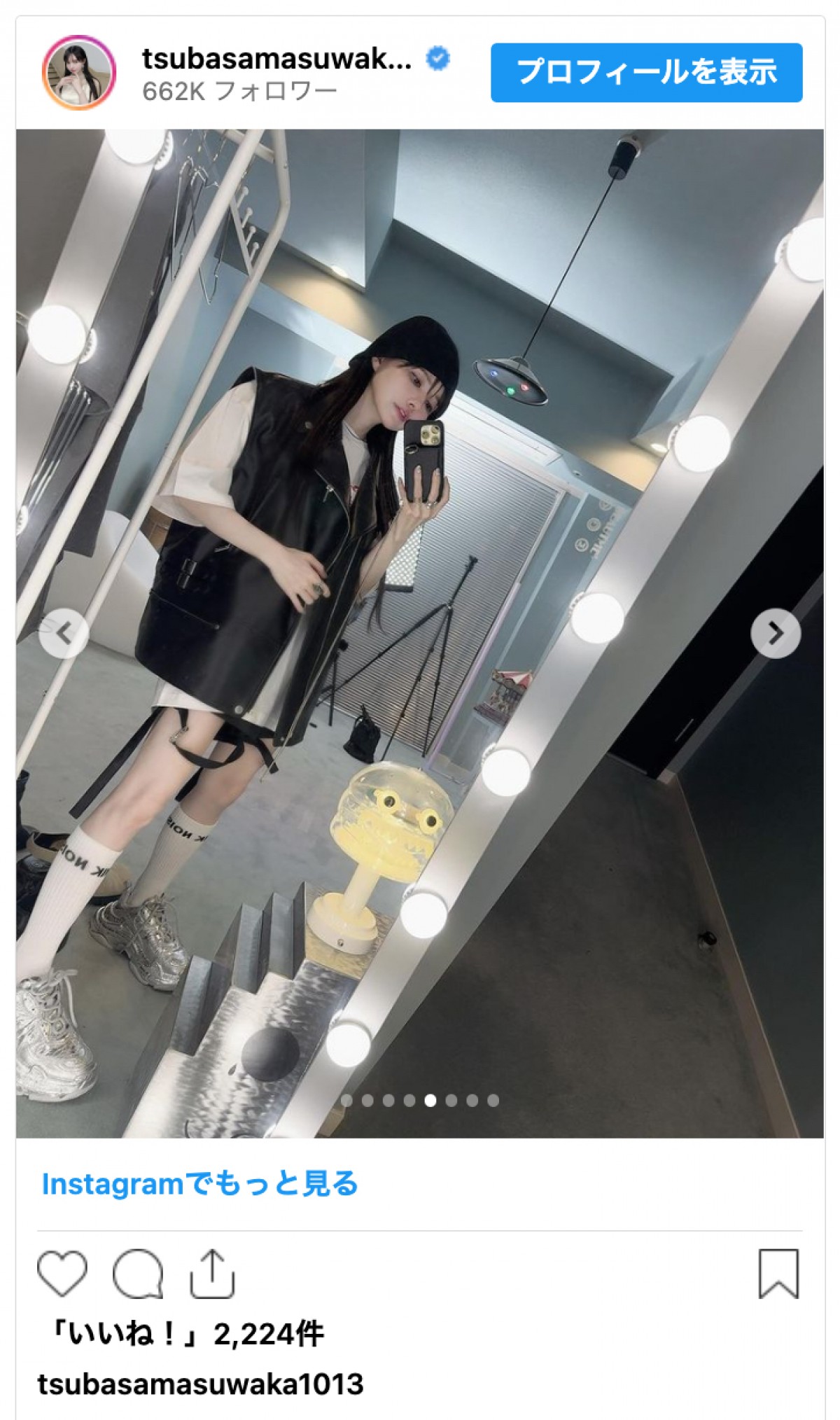Tap the tsubasamasuwak... name in the header
The image size is (840, 1420).
click(276, 59)
